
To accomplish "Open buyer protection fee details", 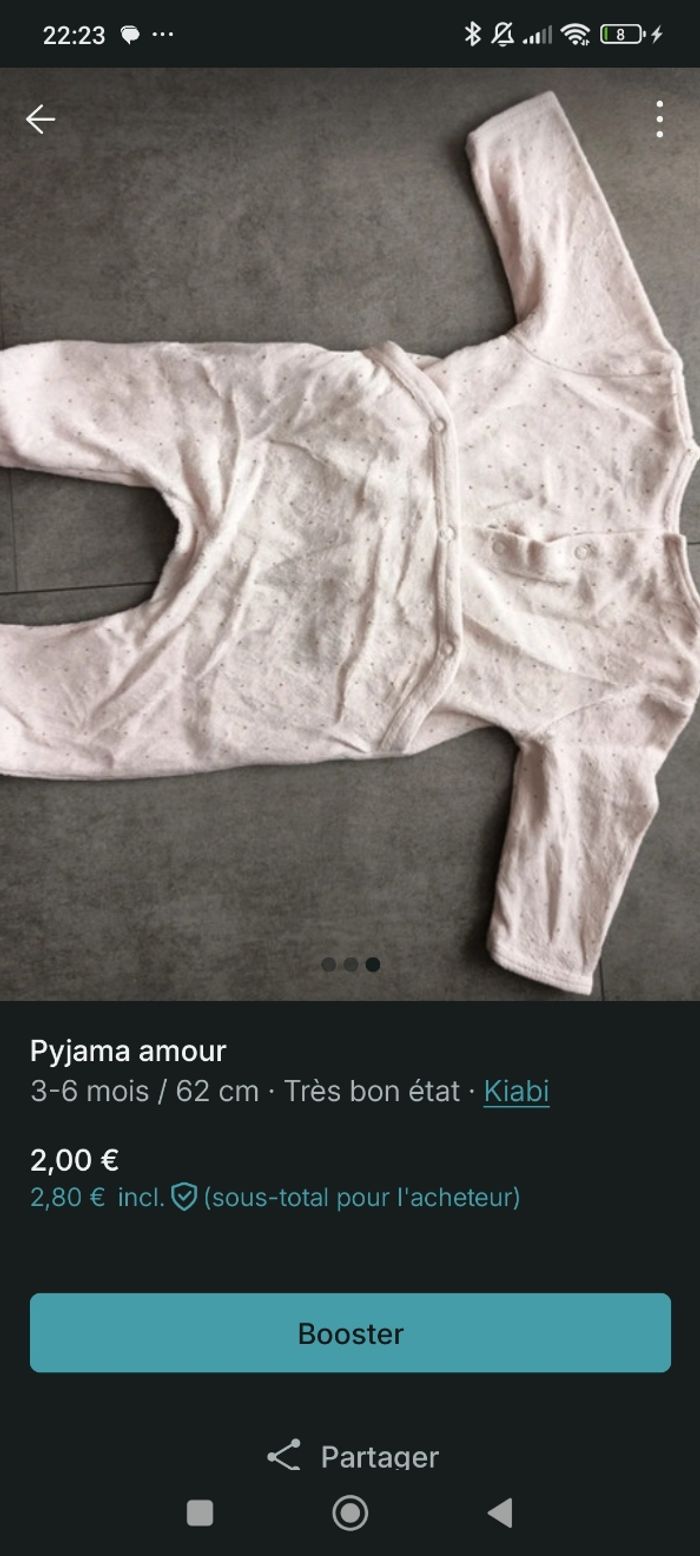I will coord(184,1197).
